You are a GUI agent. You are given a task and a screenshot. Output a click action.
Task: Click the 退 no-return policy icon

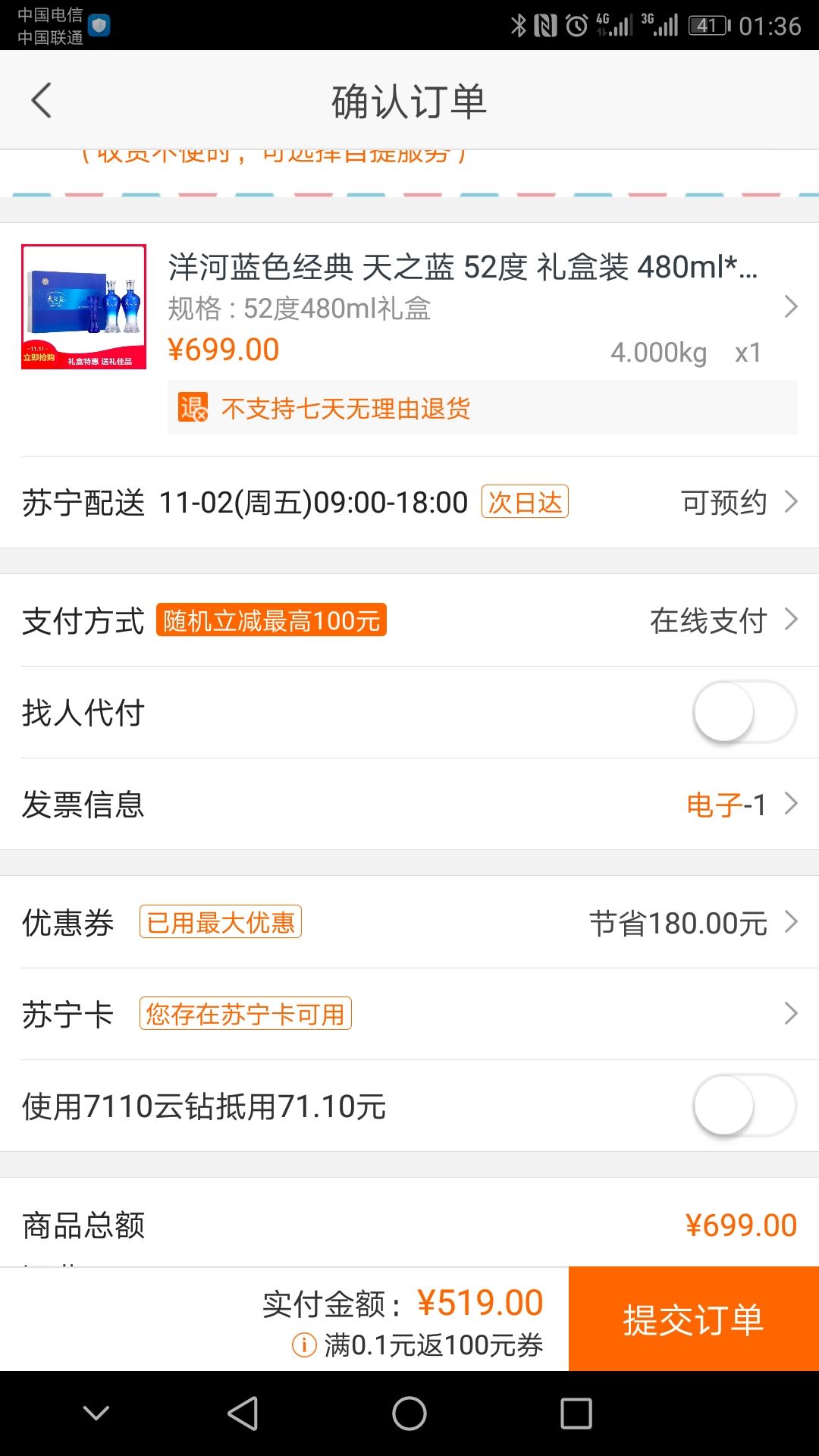pyautogui.click(x=193, y=408)
